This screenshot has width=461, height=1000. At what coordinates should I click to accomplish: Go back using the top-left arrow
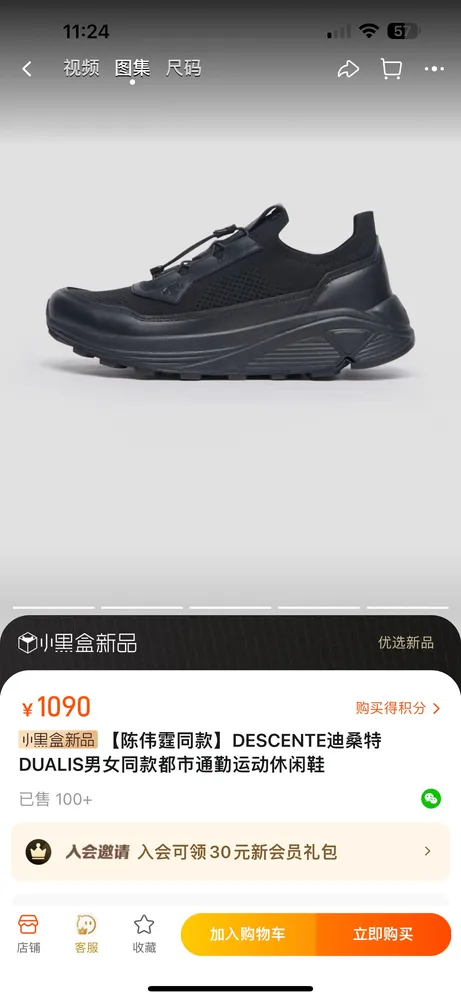[x=27, y=69]
